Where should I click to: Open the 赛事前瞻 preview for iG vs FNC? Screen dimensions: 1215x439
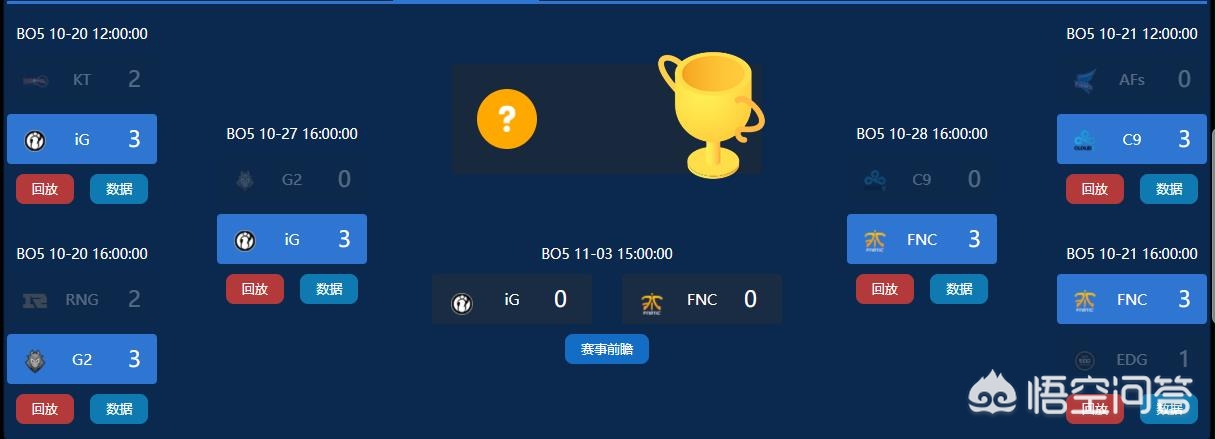tap(607, 349)
